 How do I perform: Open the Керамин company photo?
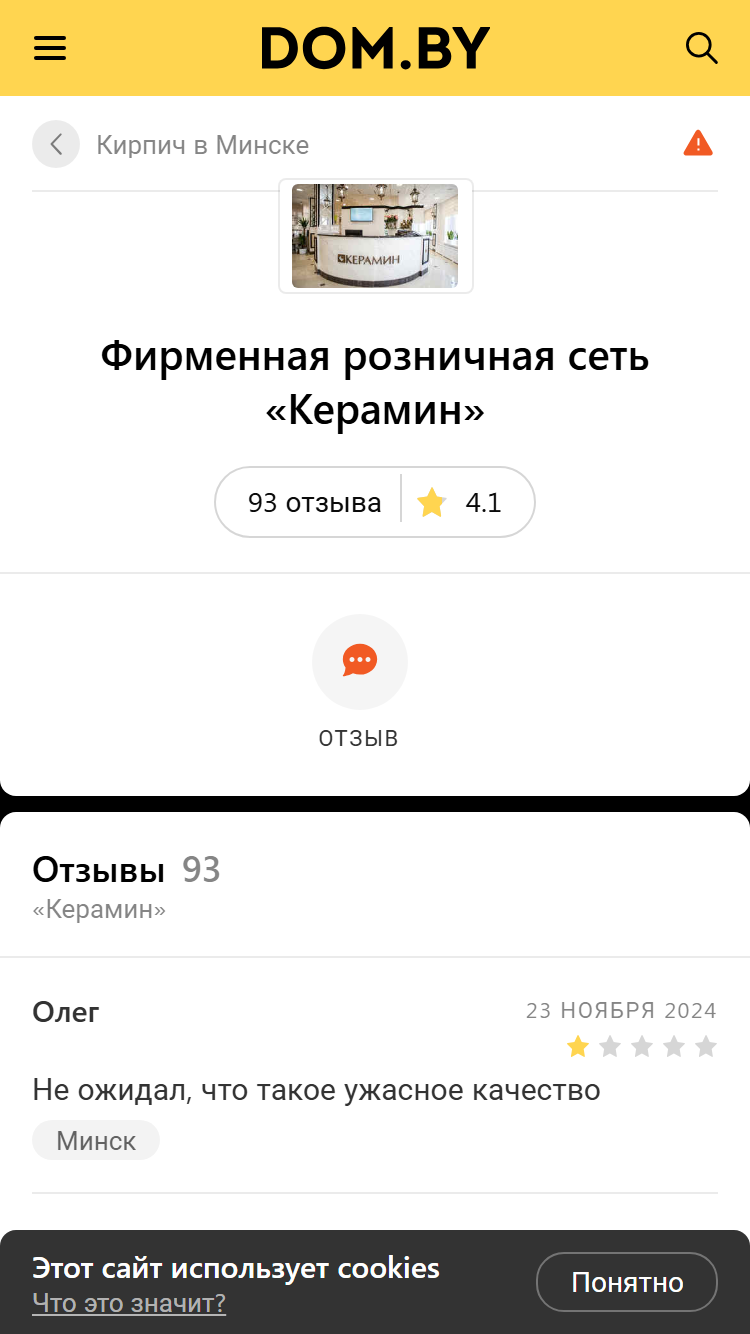point(375,236)
